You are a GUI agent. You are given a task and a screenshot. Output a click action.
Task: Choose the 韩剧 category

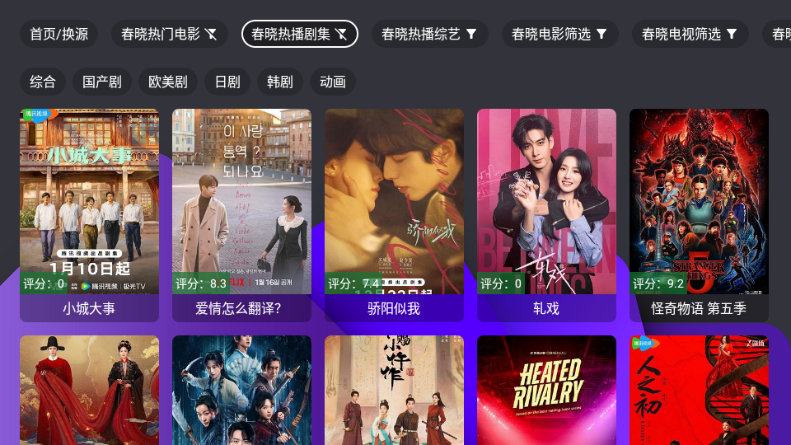(x=280, y=81)
